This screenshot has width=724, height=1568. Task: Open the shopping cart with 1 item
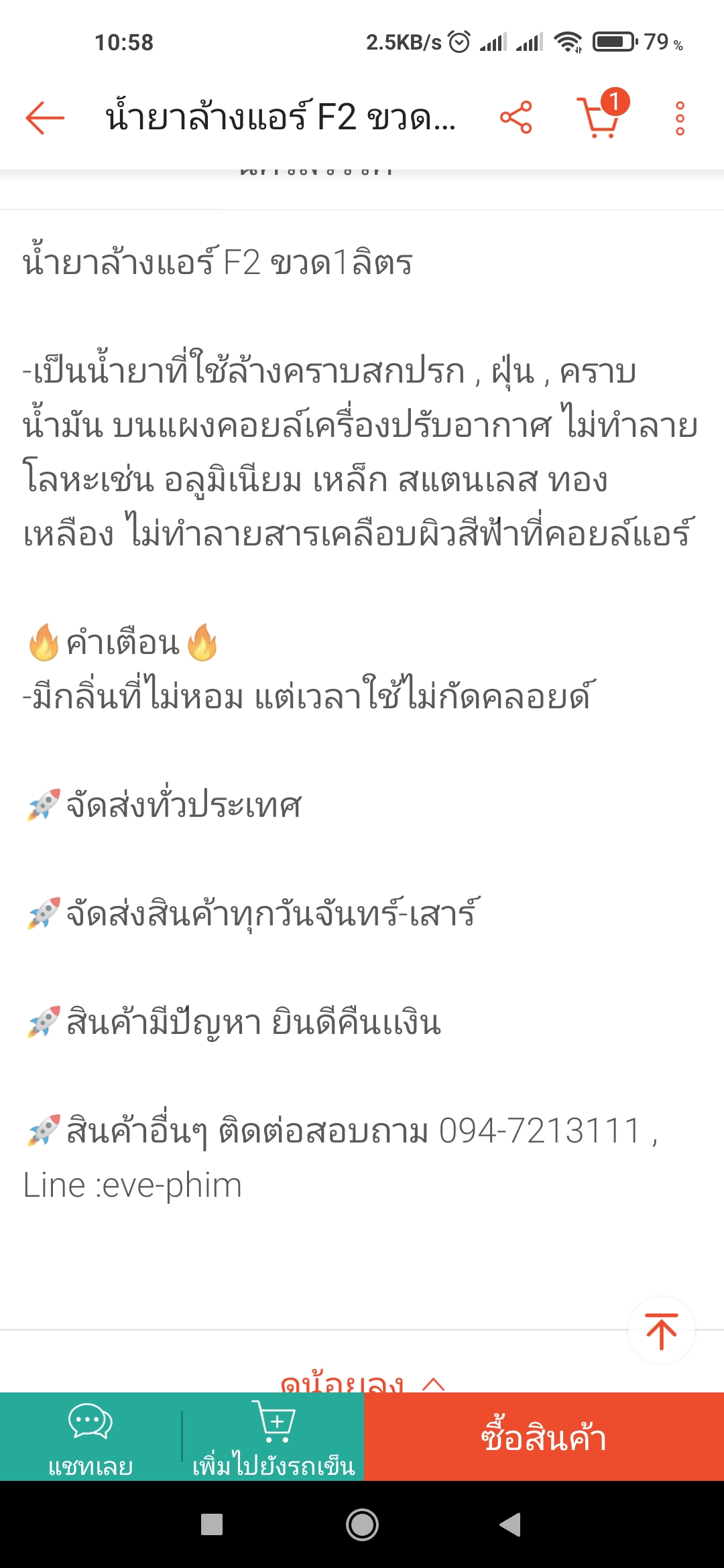[602, 115]
